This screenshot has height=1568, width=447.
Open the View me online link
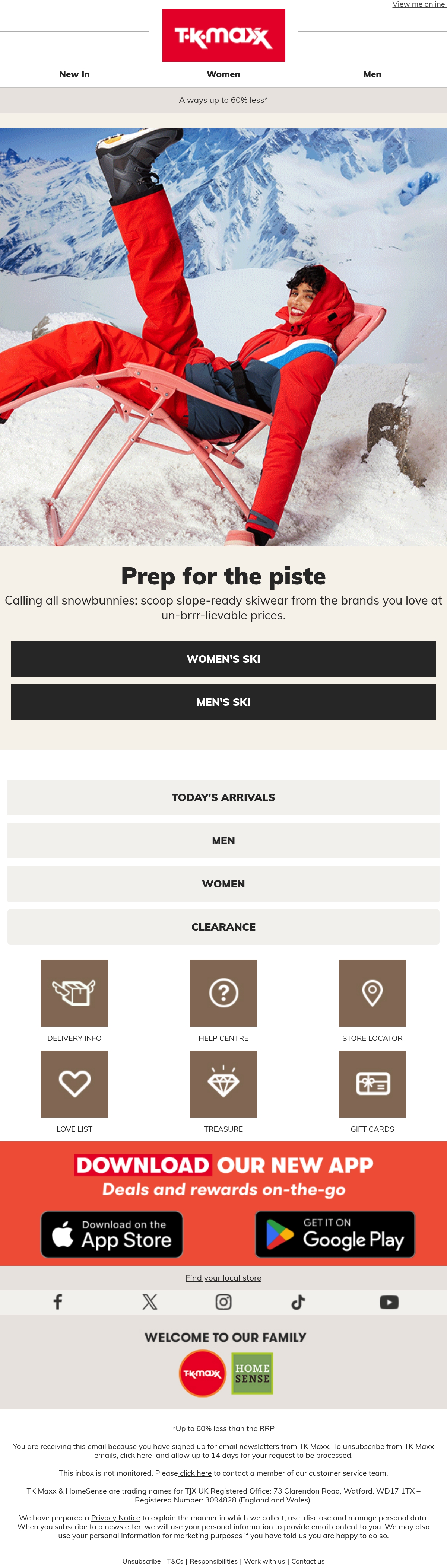tap(419, 4)
